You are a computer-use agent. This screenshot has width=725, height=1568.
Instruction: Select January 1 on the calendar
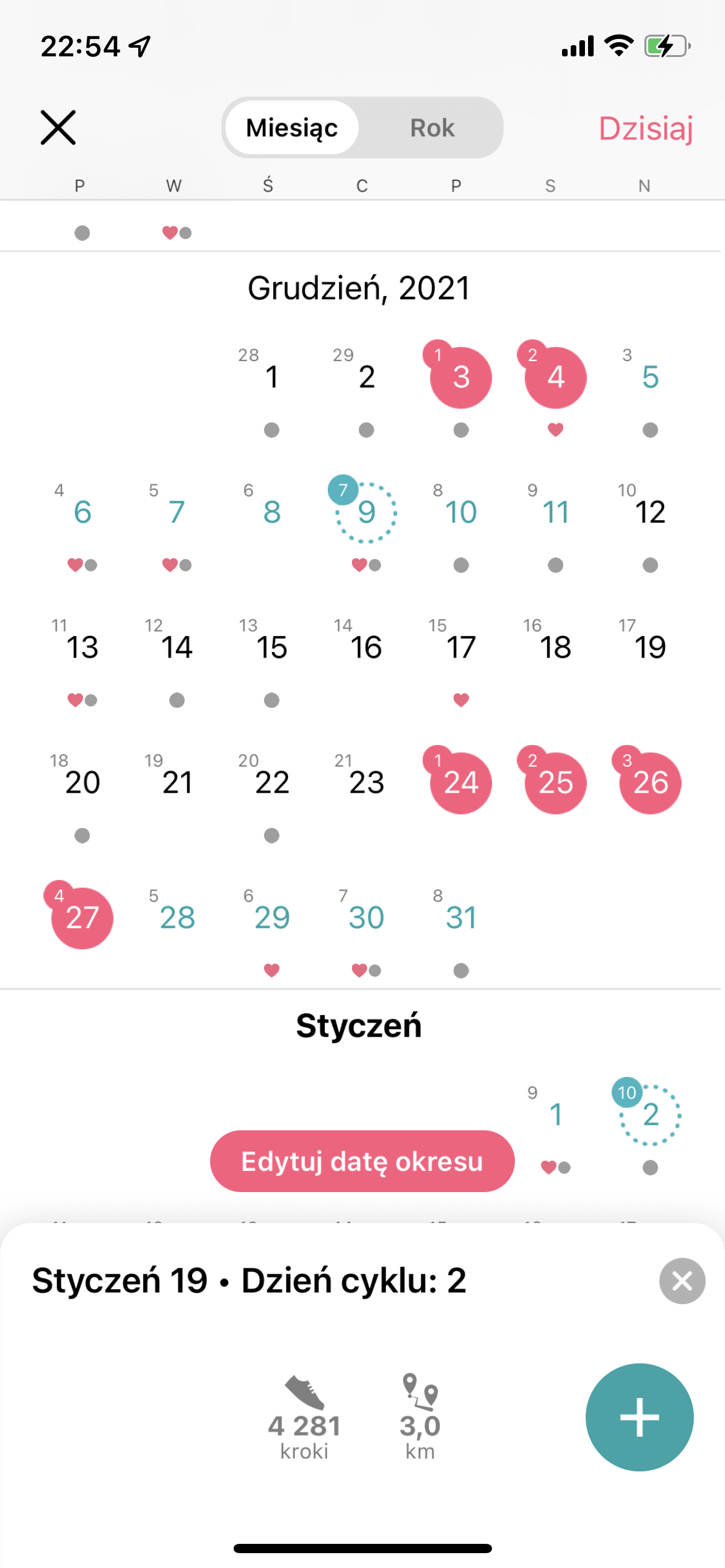point(556,1115)
